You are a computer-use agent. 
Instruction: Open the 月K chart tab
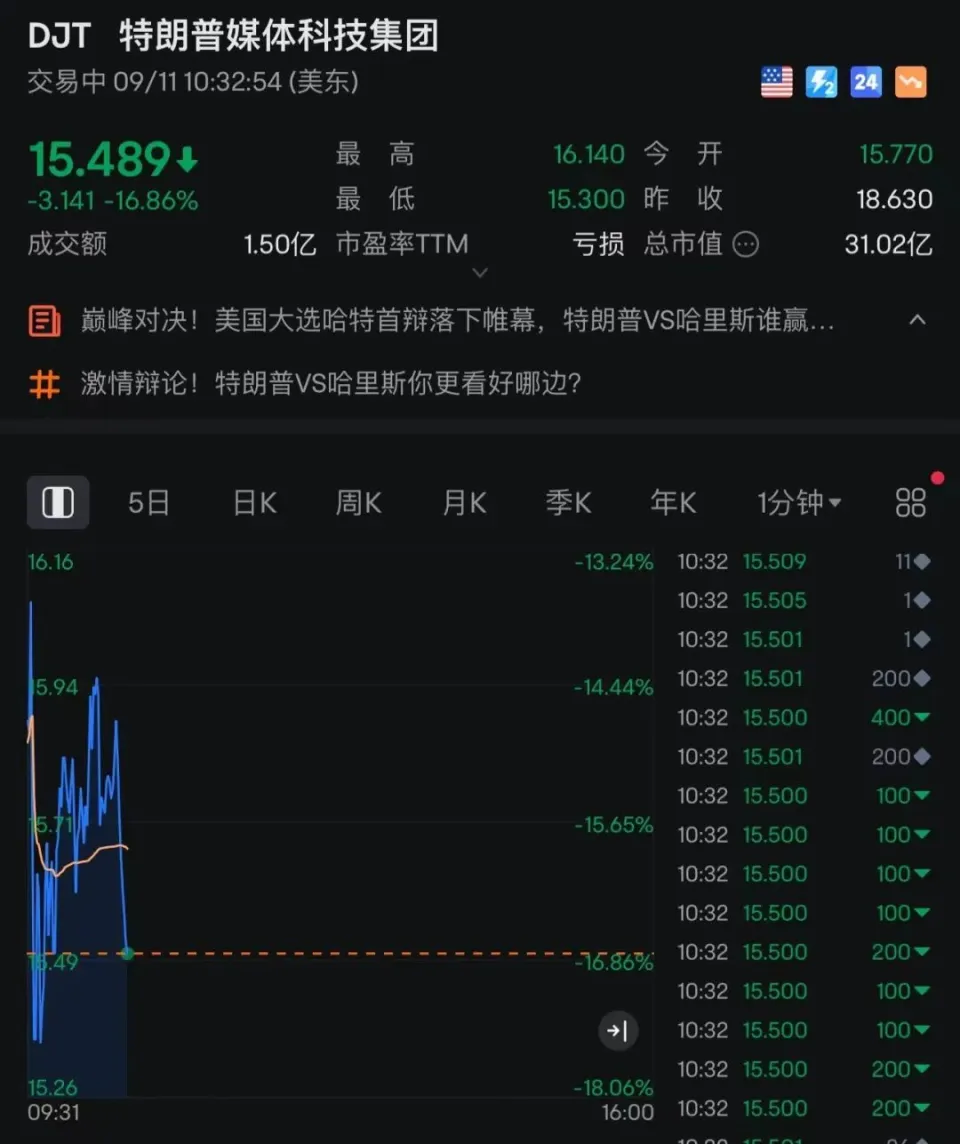[464, 502]
